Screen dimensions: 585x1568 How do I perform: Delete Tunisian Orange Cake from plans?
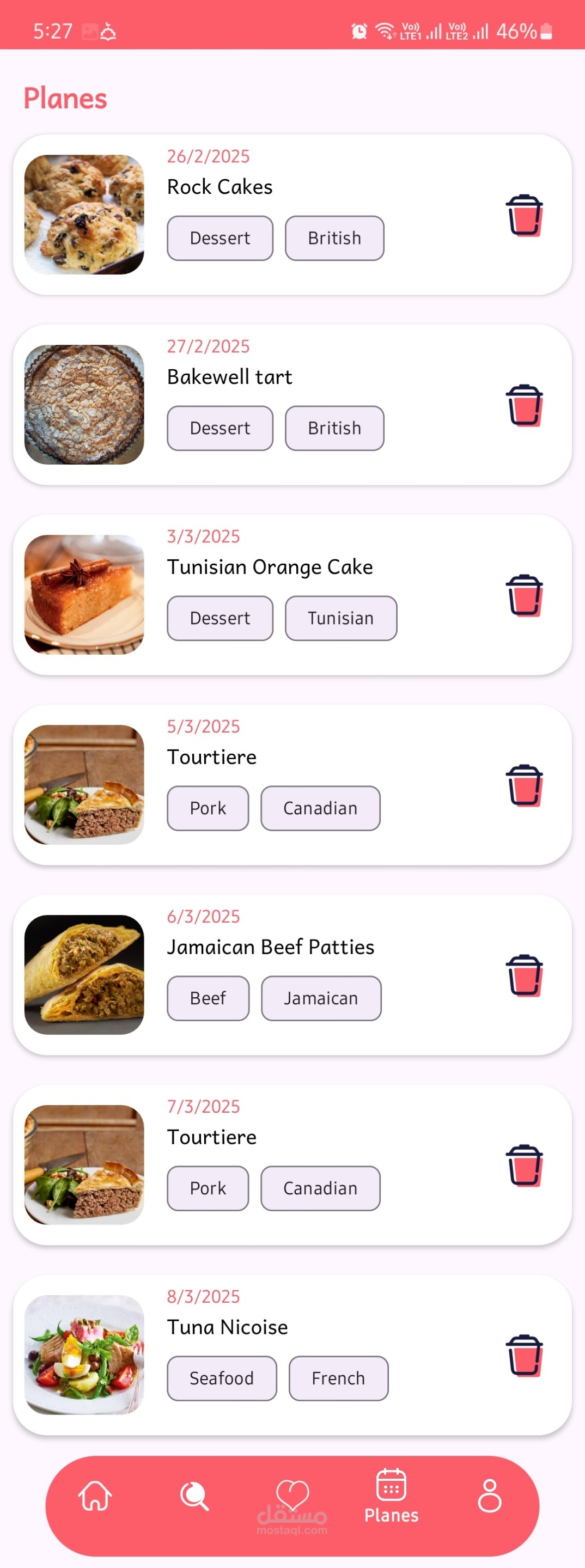coord(523,595)
